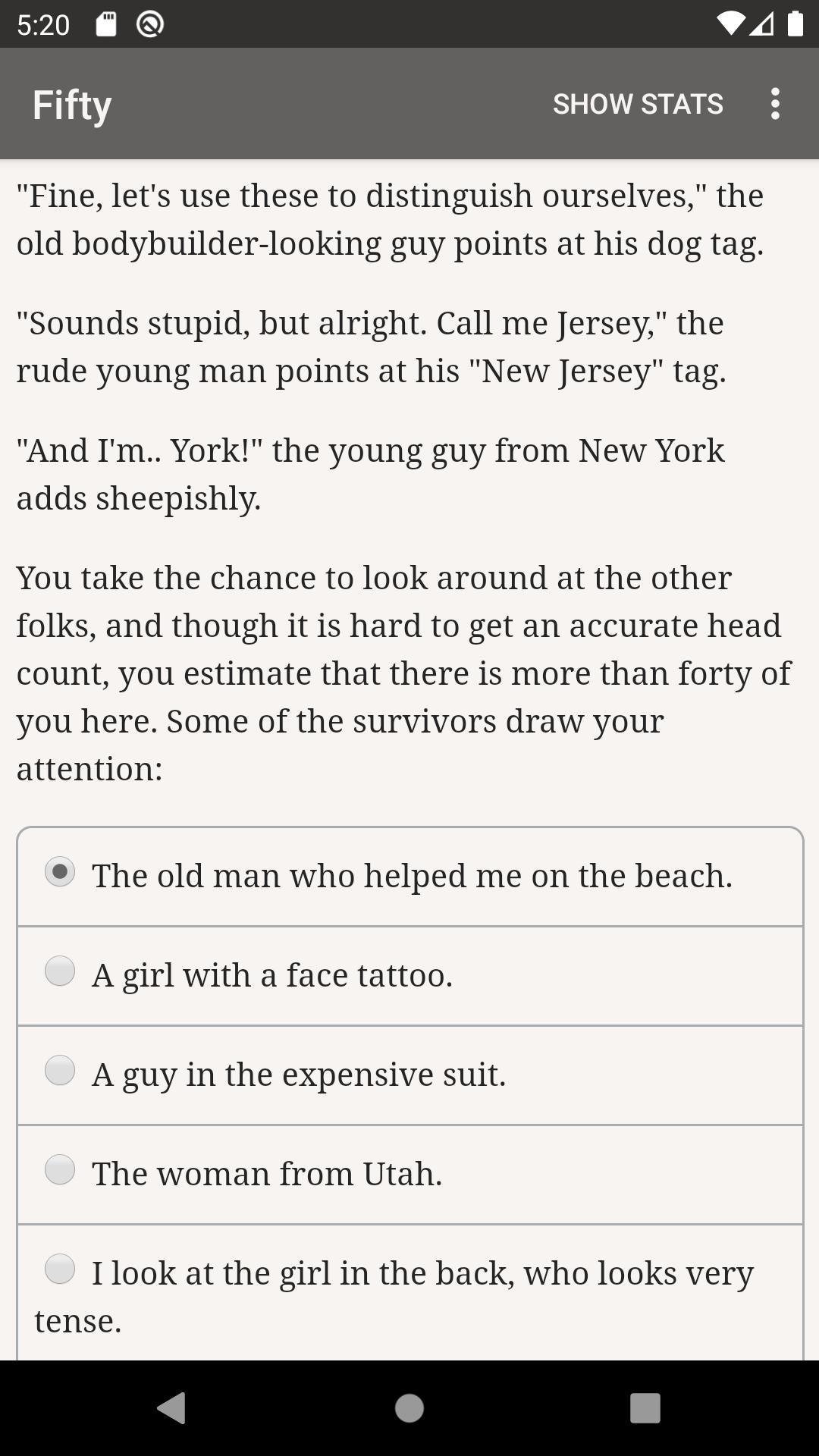This screenshot has width=819, height=1456.
Task: Open recent apps from the navigation bar
Action: [645, 1408]
